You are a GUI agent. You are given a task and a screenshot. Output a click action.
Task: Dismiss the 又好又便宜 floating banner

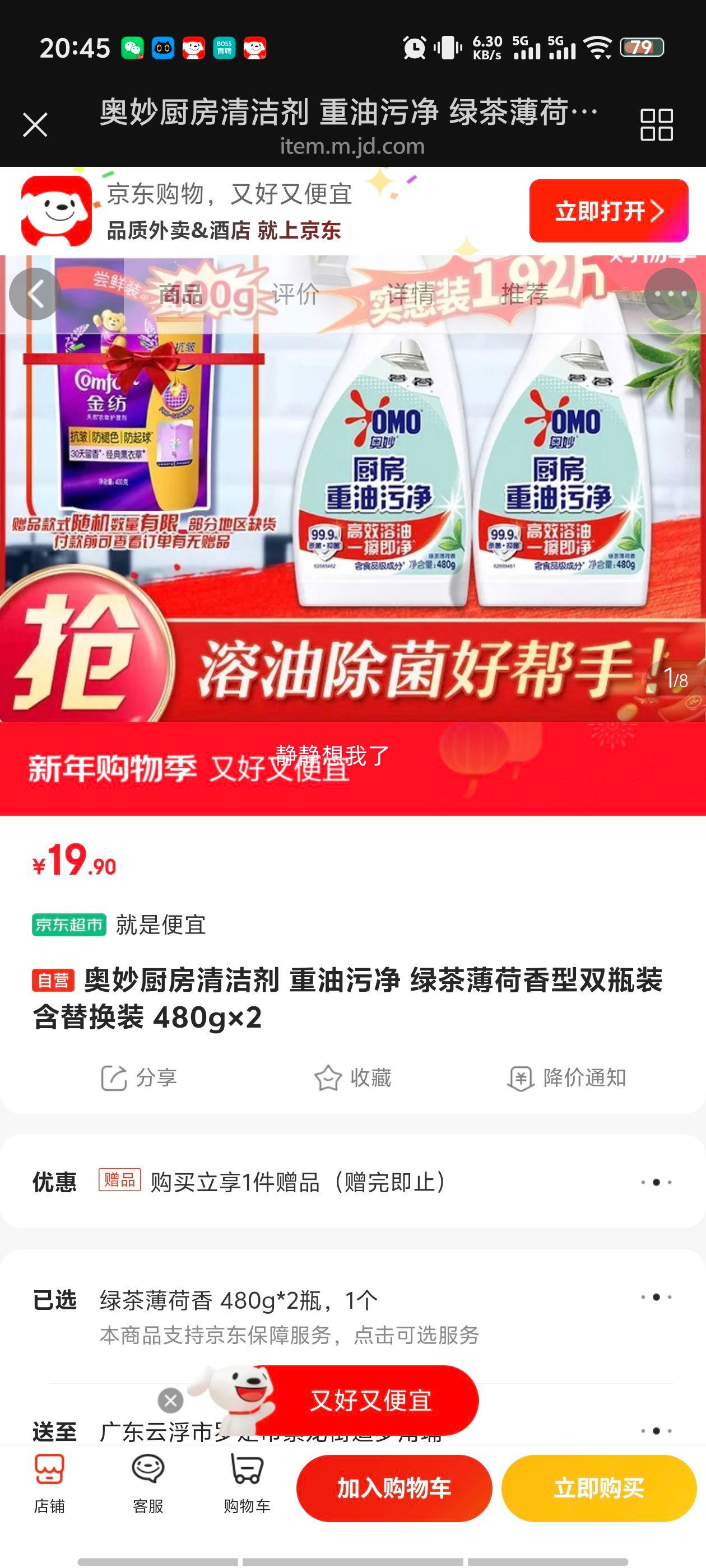click(171, 1402)
